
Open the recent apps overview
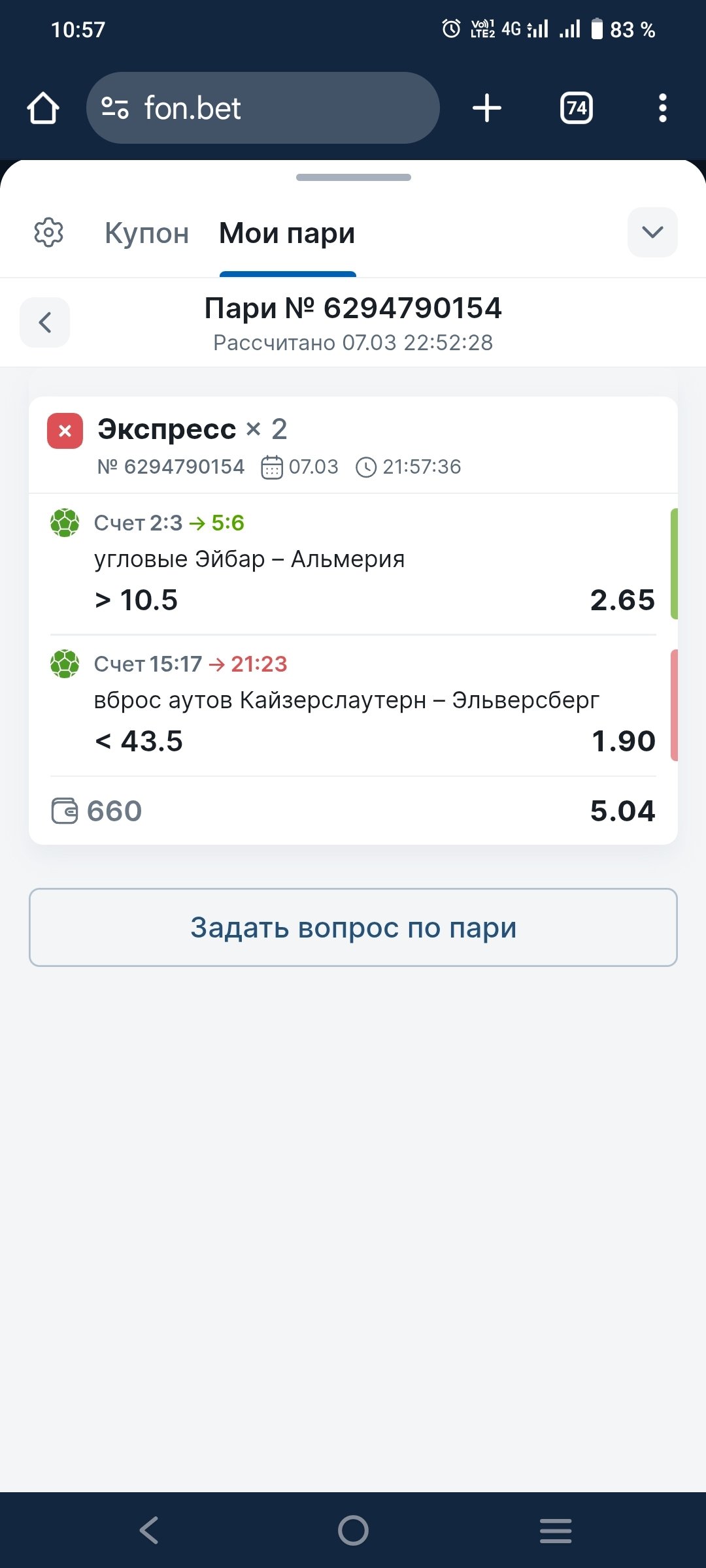pos(556,1530)
